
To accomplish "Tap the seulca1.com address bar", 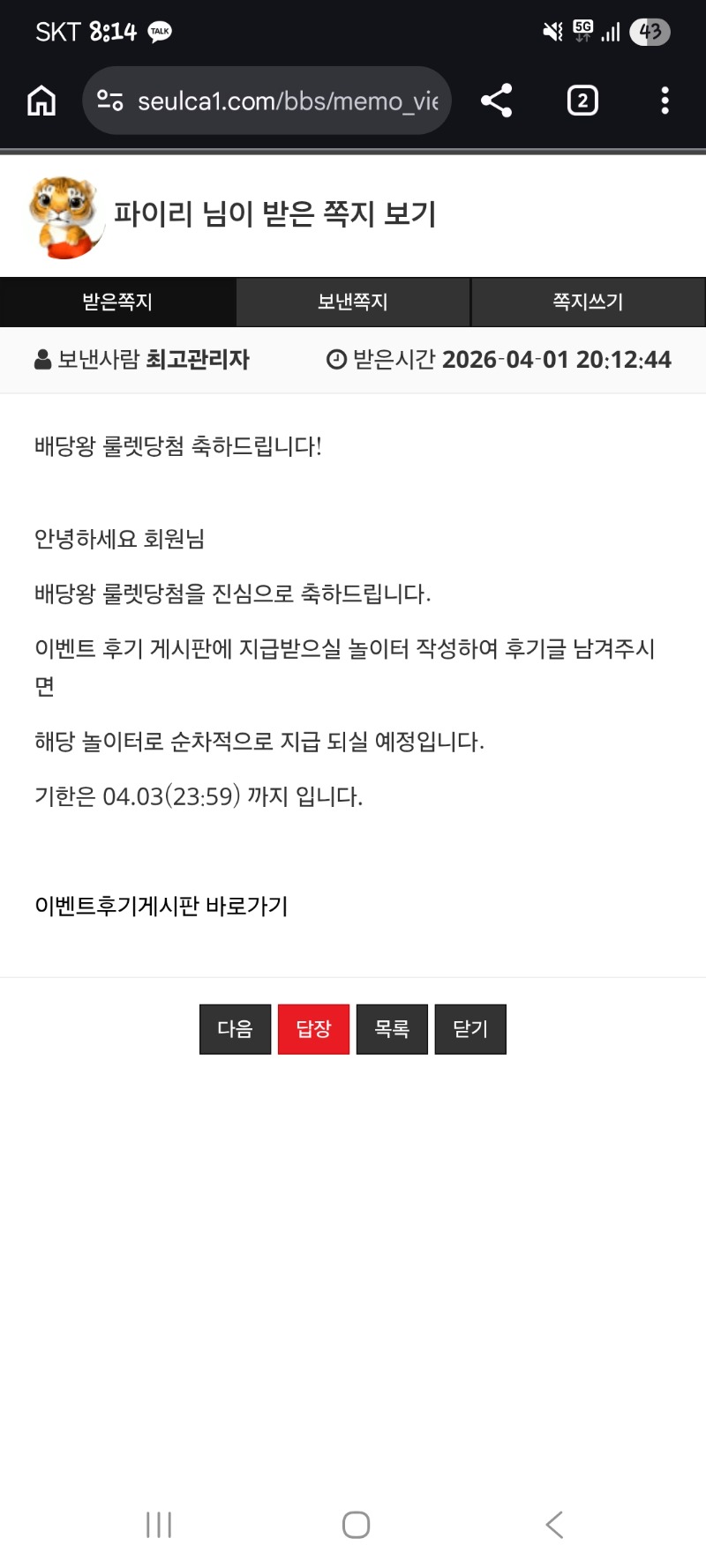I will [274, 101].
